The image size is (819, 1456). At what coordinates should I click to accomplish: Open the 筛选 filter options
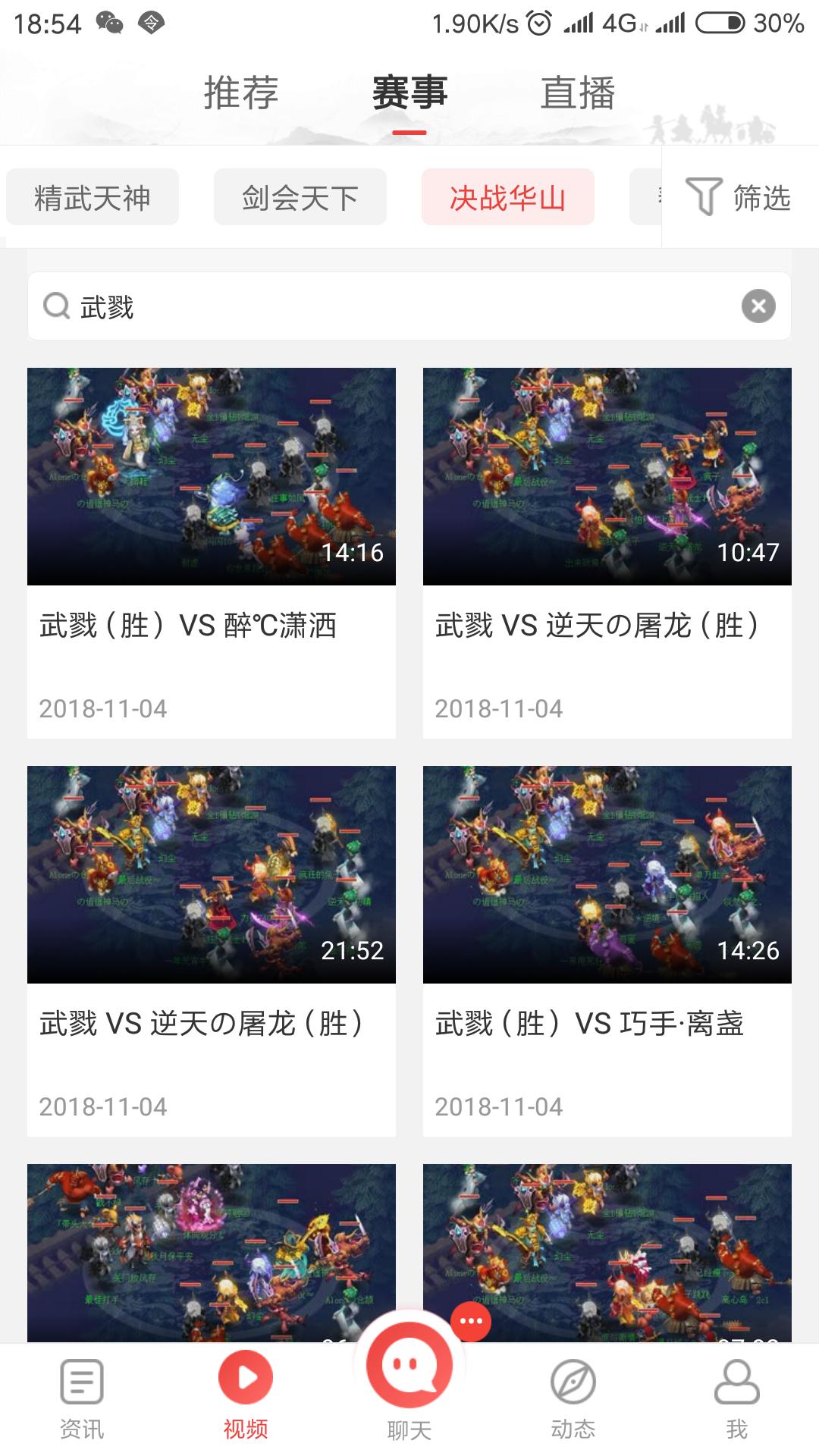tap(739, 197)
